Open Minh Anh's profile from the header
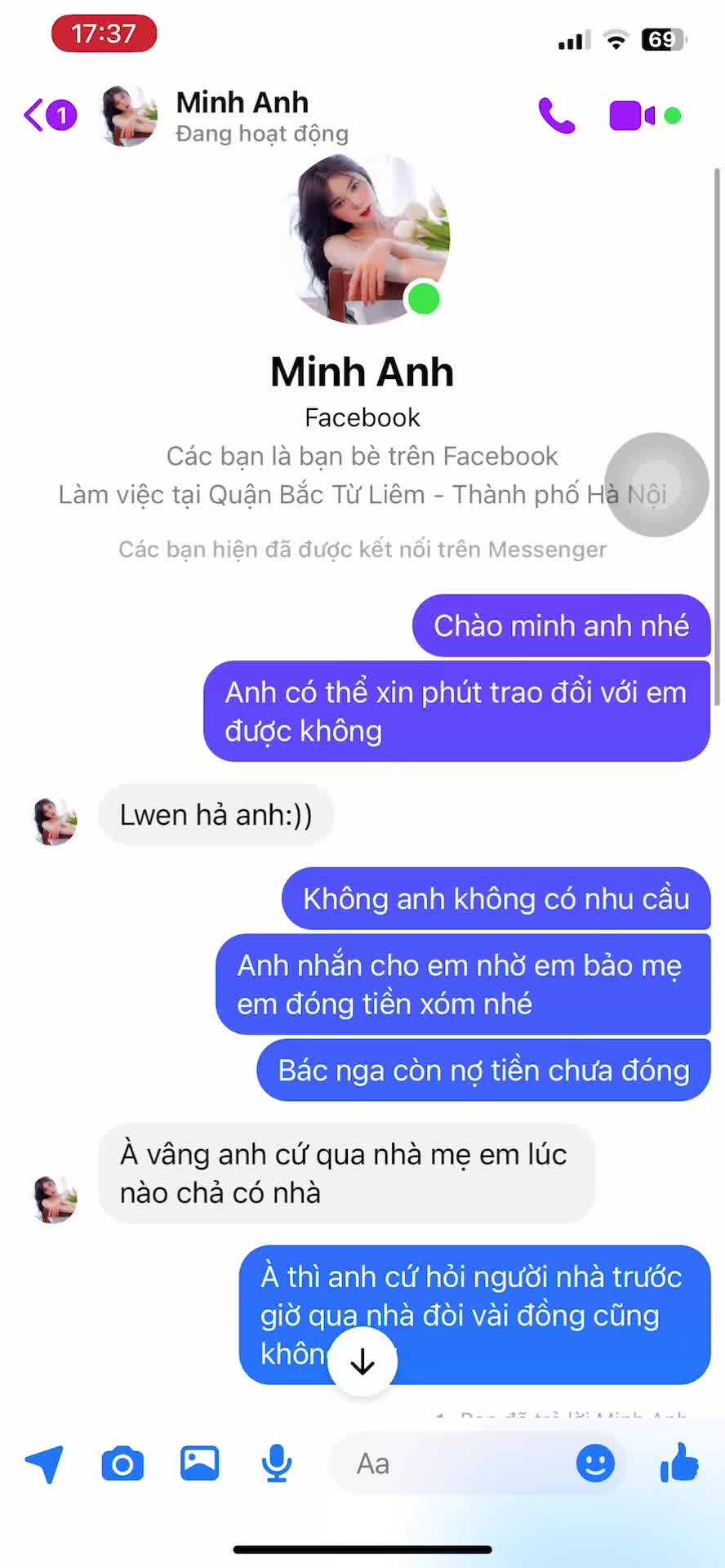 (x=242, y=115)
